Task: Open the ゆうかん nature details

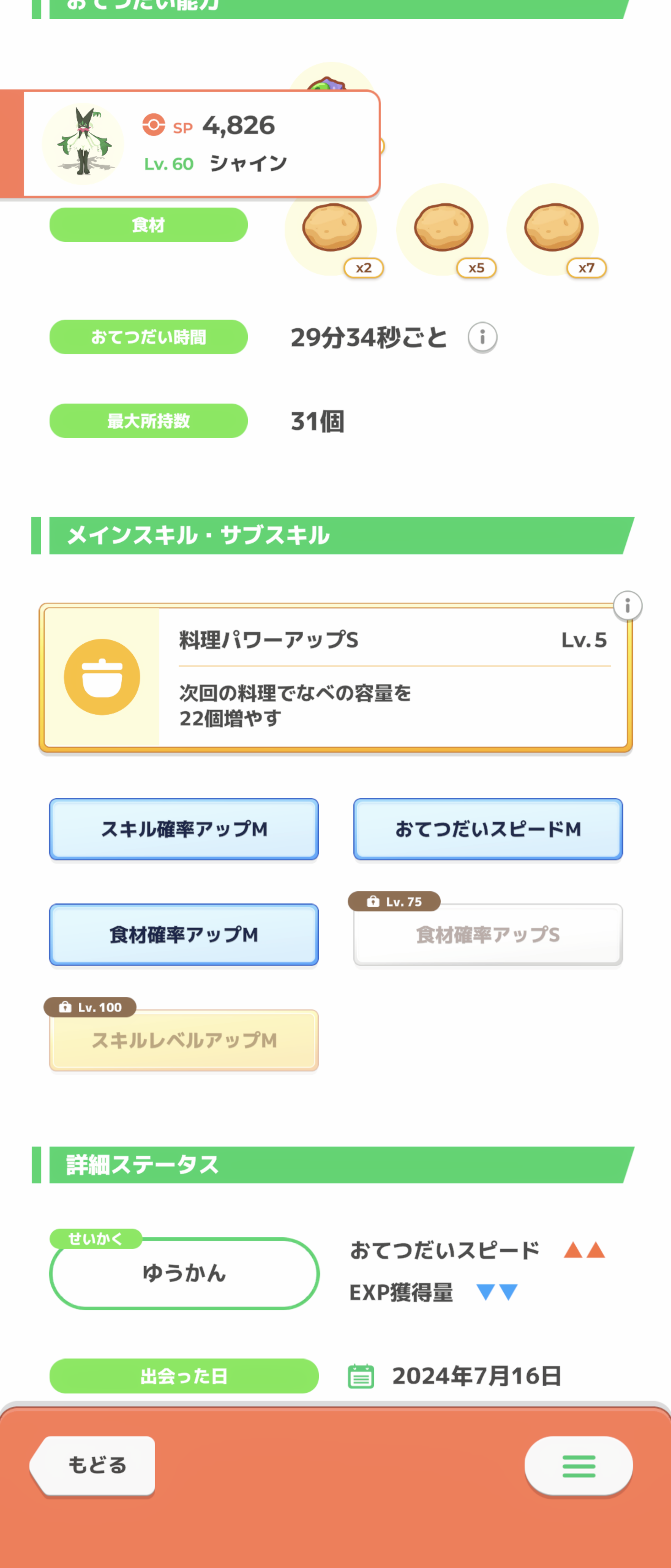Action: [x=184, y=1273]
